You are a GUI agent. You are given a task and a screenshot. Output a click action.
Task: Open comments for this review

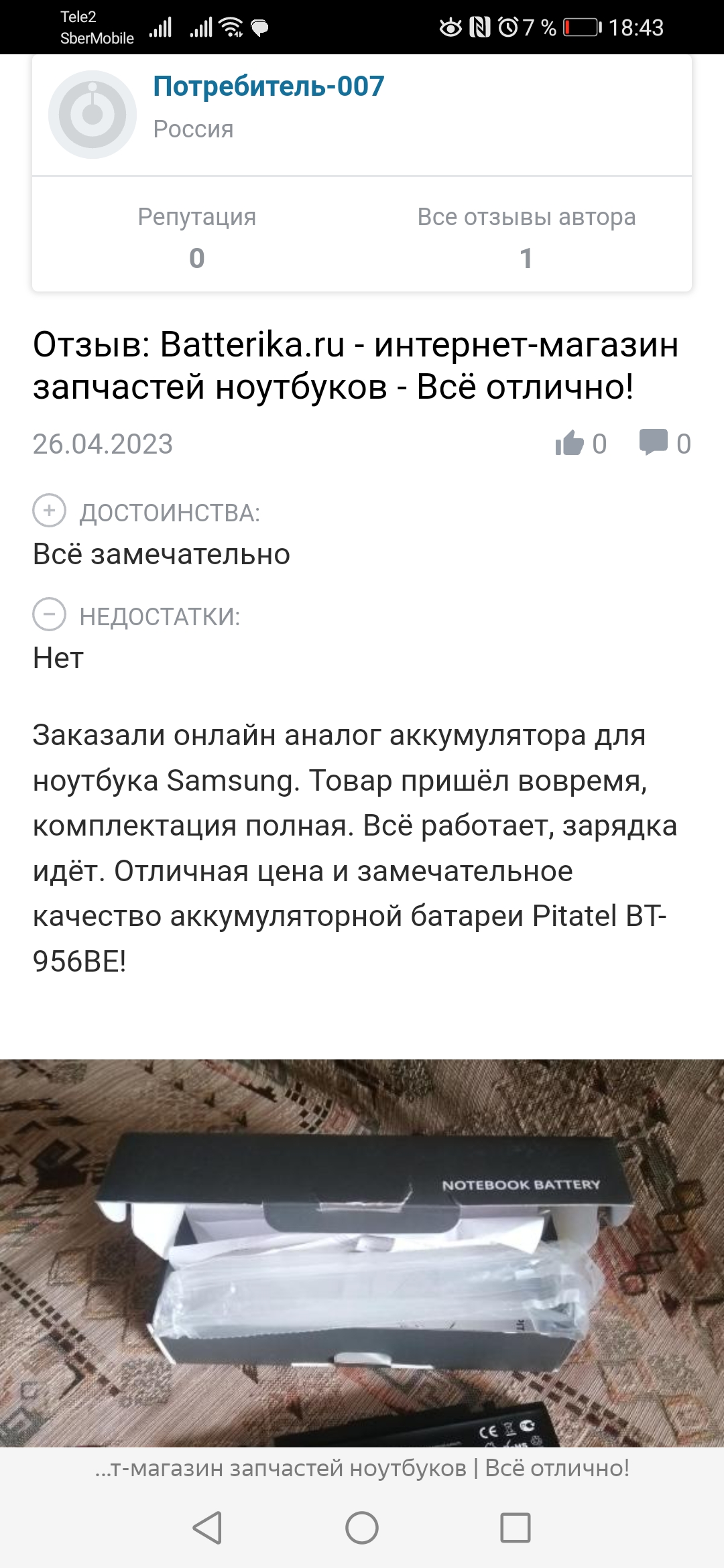tap(654, 444)
